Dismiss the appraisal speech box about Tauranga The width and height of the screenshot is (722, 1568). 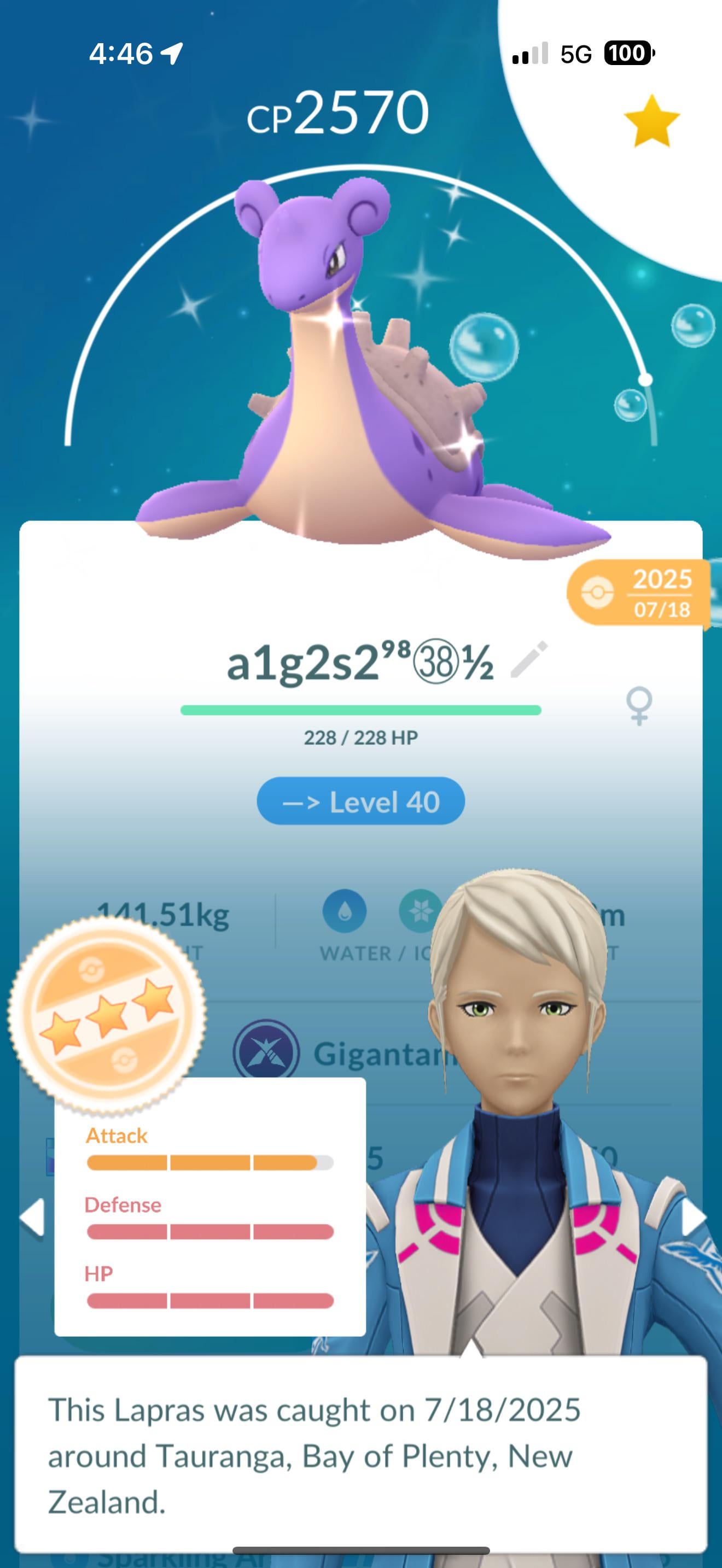[x=360, y=1456]
